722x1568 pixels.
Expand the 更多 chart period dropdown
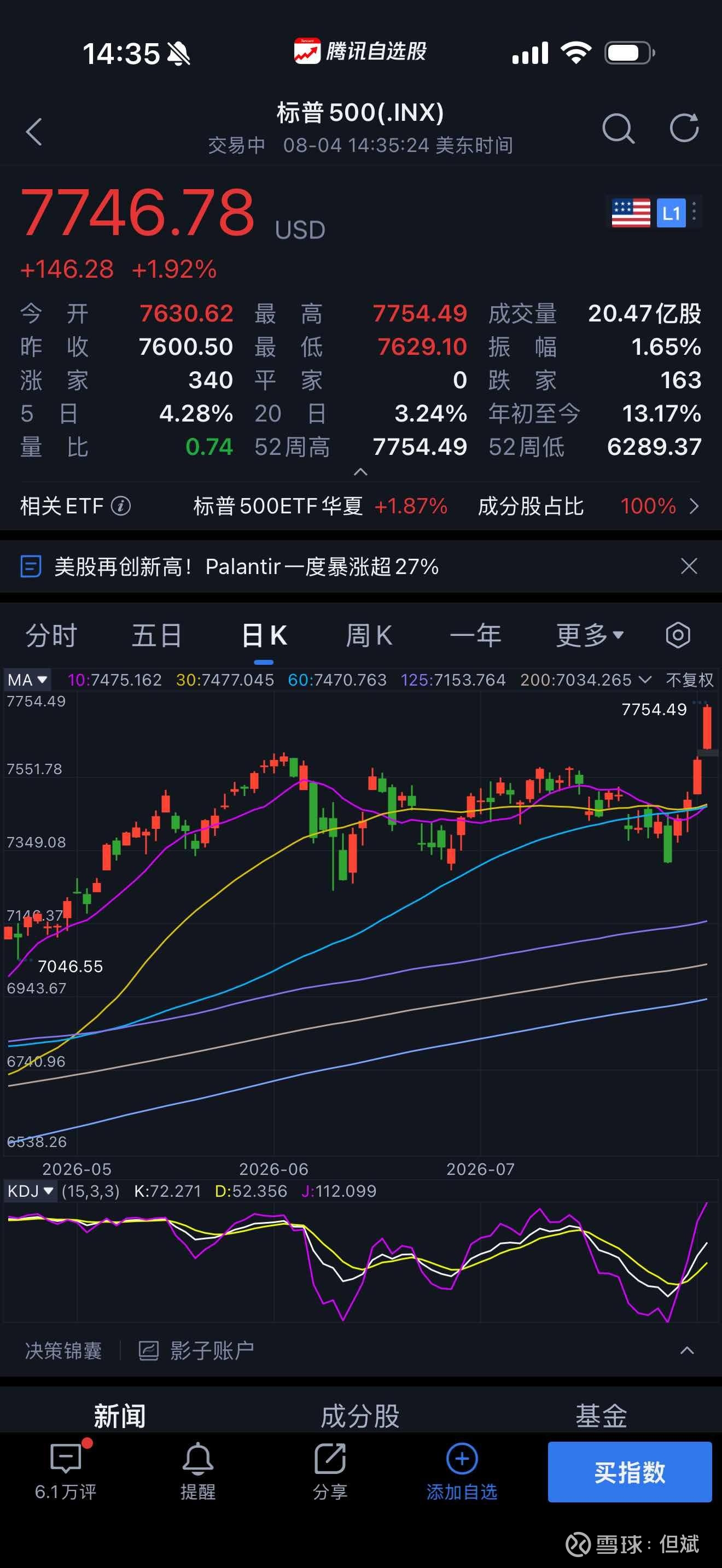pyautogui.click(x=590, y=635)
